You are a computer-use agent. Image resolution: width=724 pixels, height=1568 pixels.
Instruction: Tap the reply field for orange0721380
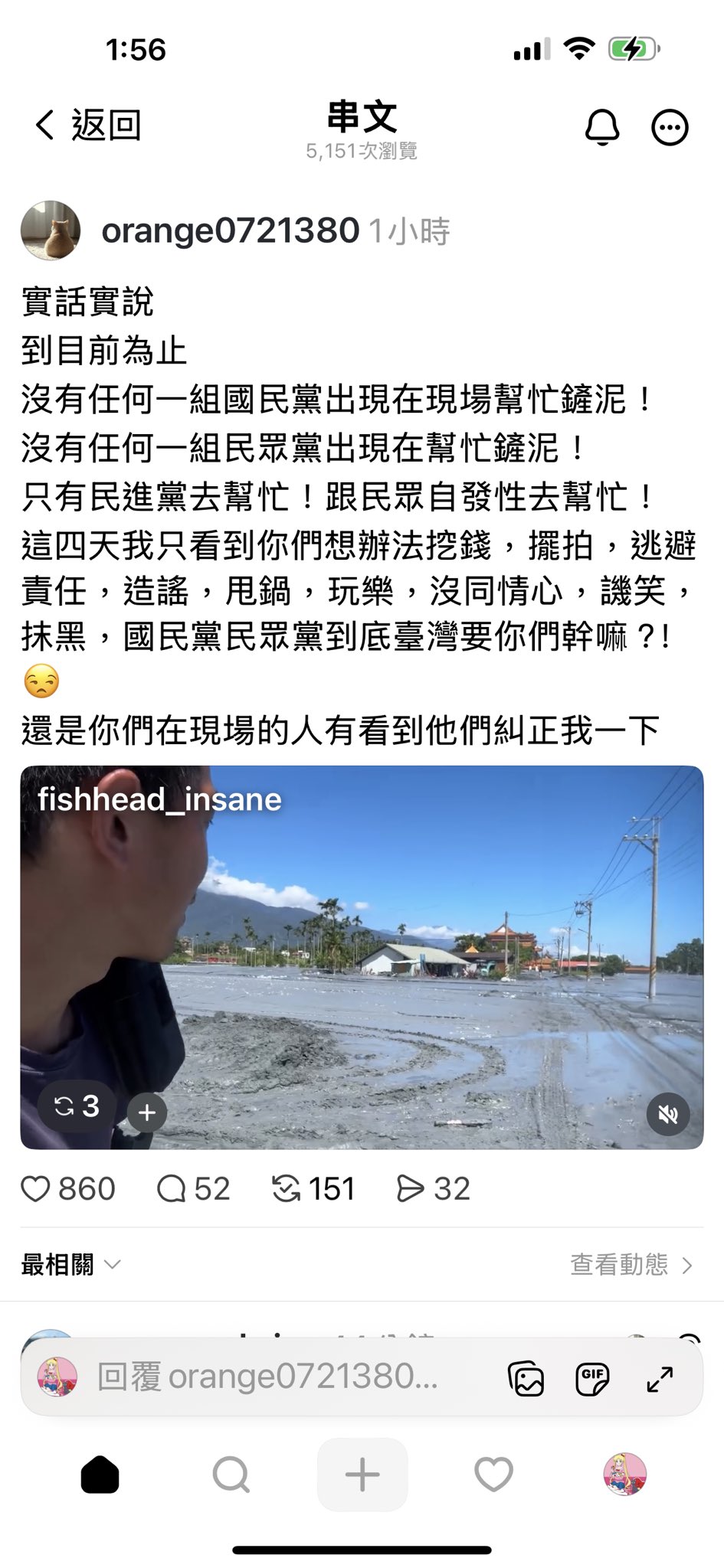268,1377
